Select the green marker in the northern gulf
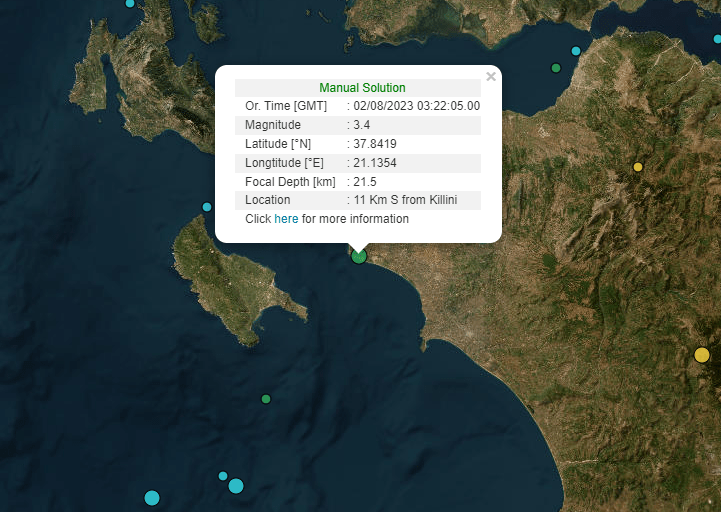 556,68
